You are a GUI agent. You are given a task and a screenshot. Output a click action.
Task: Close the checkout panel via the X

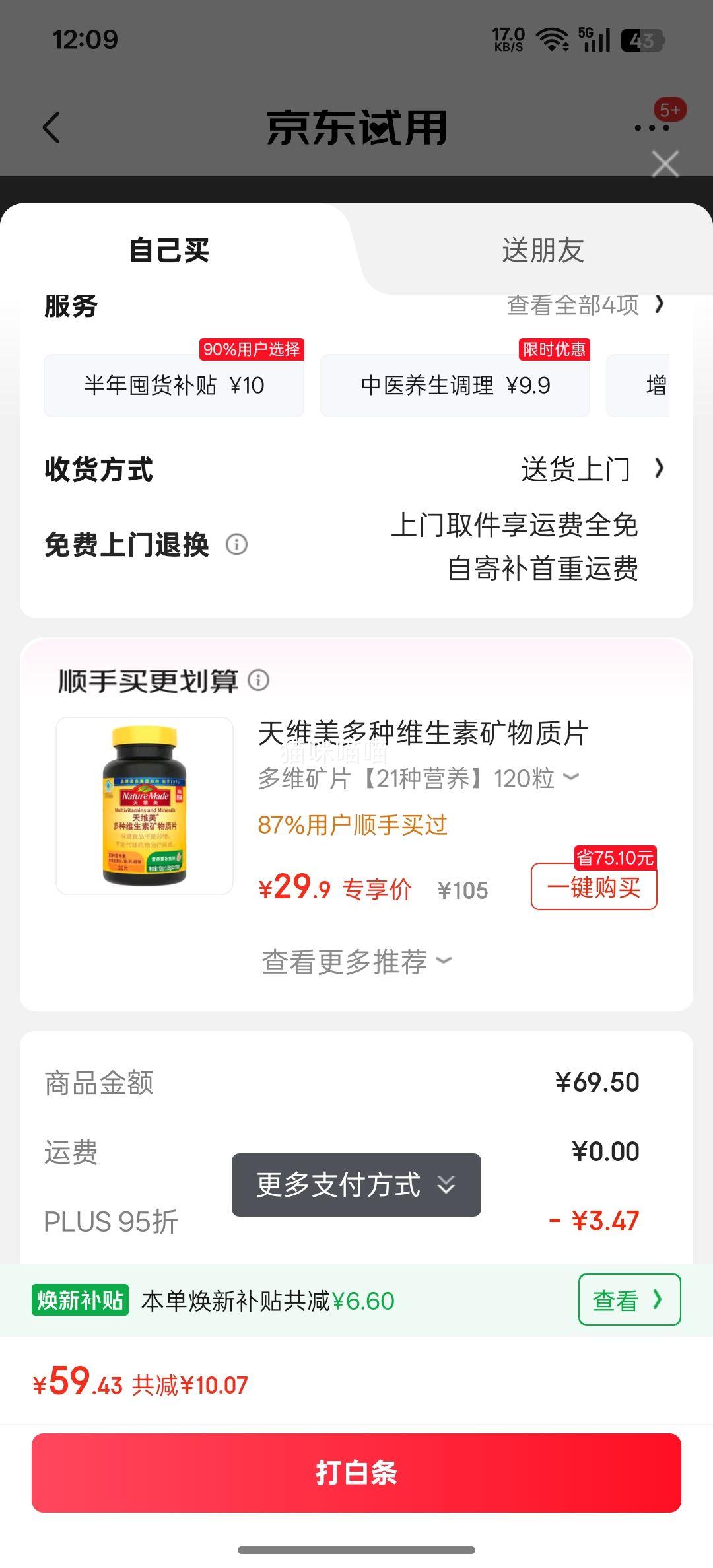click(665, 163)
